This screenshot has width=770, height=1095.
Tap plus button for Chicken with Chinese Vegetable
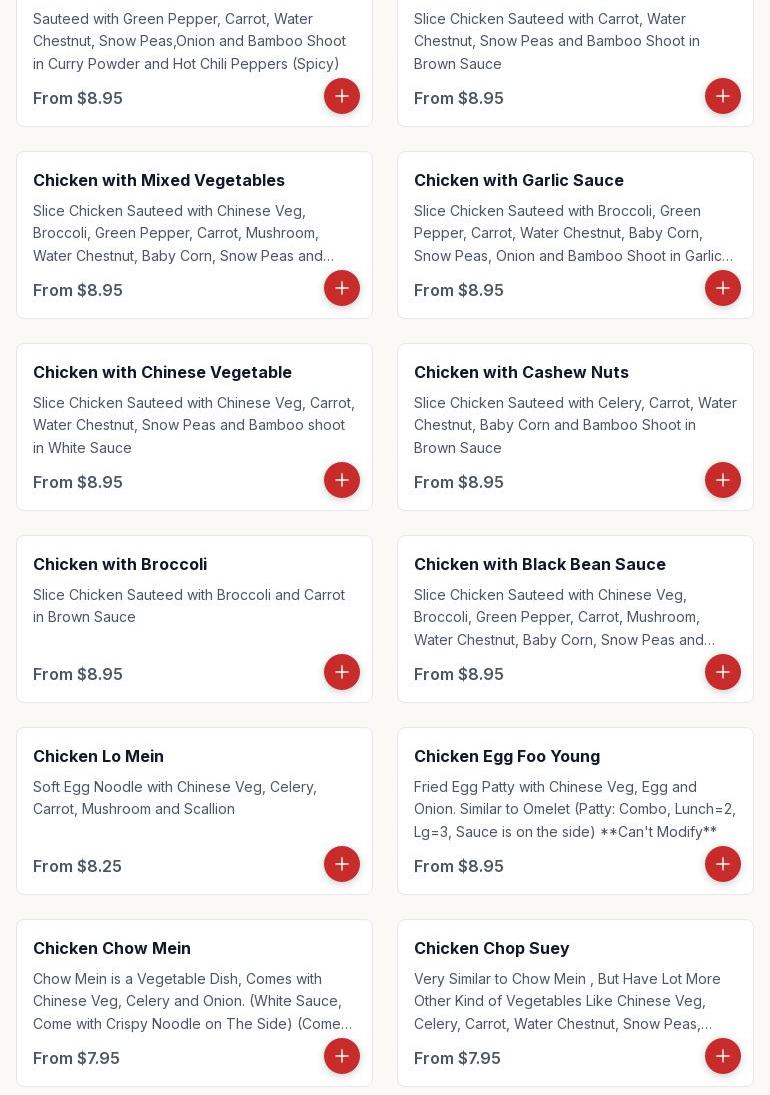[342, 480]
